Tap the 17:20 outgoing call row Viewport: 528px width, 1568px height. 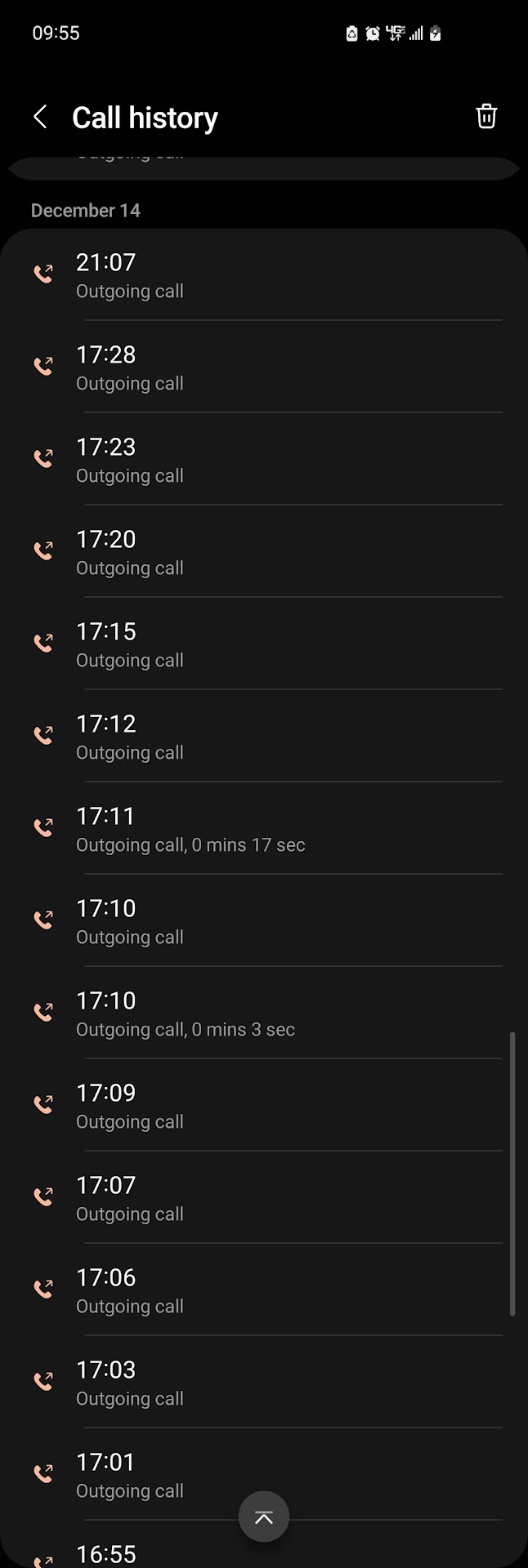pos(263,552)
